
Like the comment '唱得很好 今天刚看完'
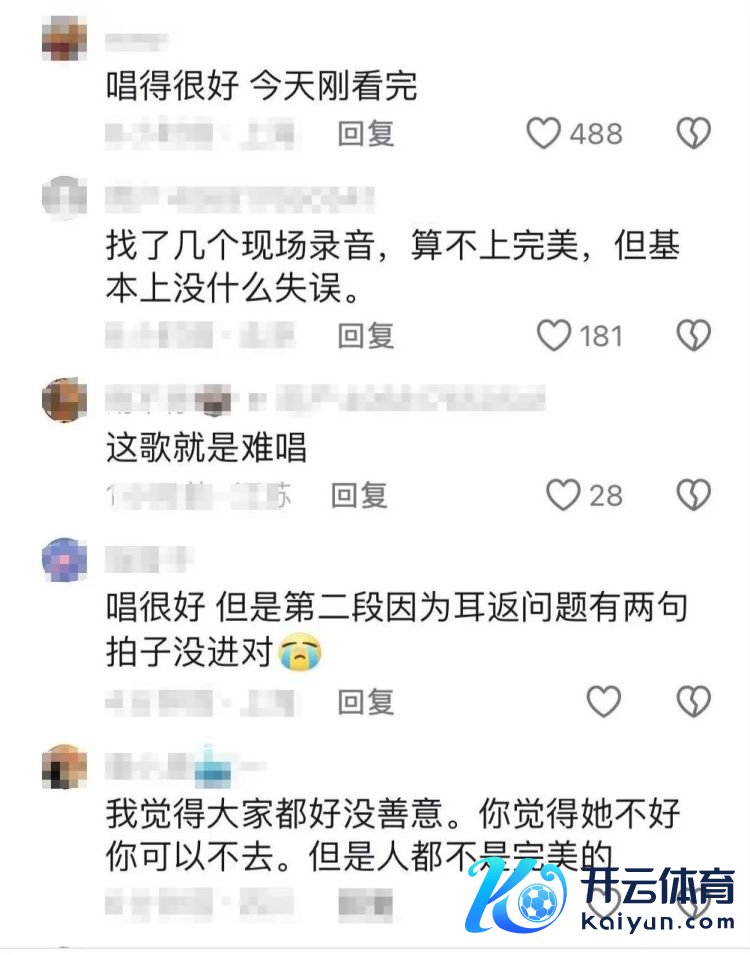543,133
